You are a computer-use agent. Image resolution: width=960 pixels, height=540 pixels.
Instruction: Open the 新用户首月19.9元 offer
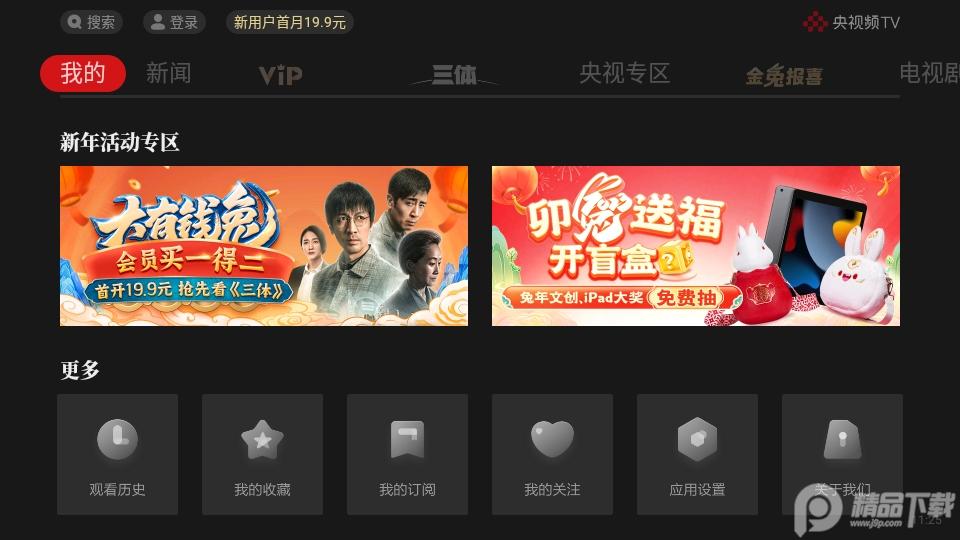pos(289,22)
